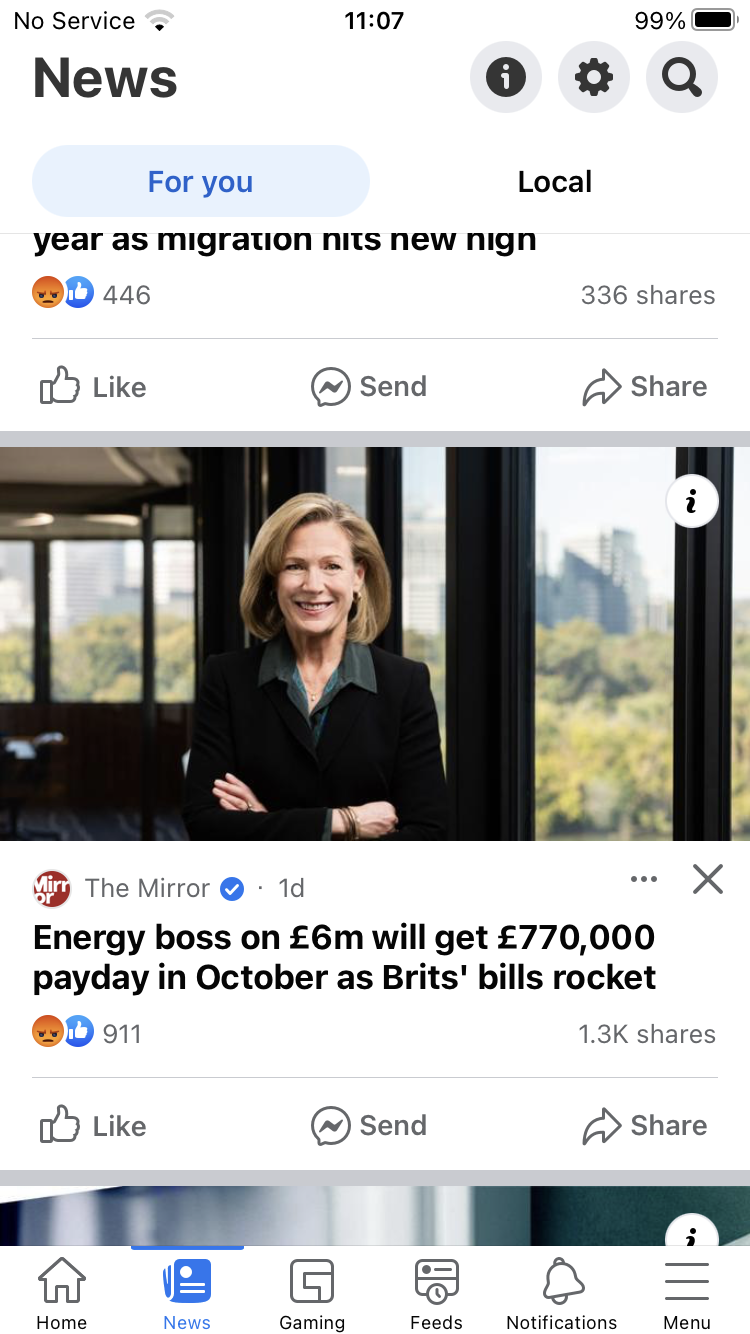Share the migration article
Viewport: 750px width, 1334px height.
(645, 387)
